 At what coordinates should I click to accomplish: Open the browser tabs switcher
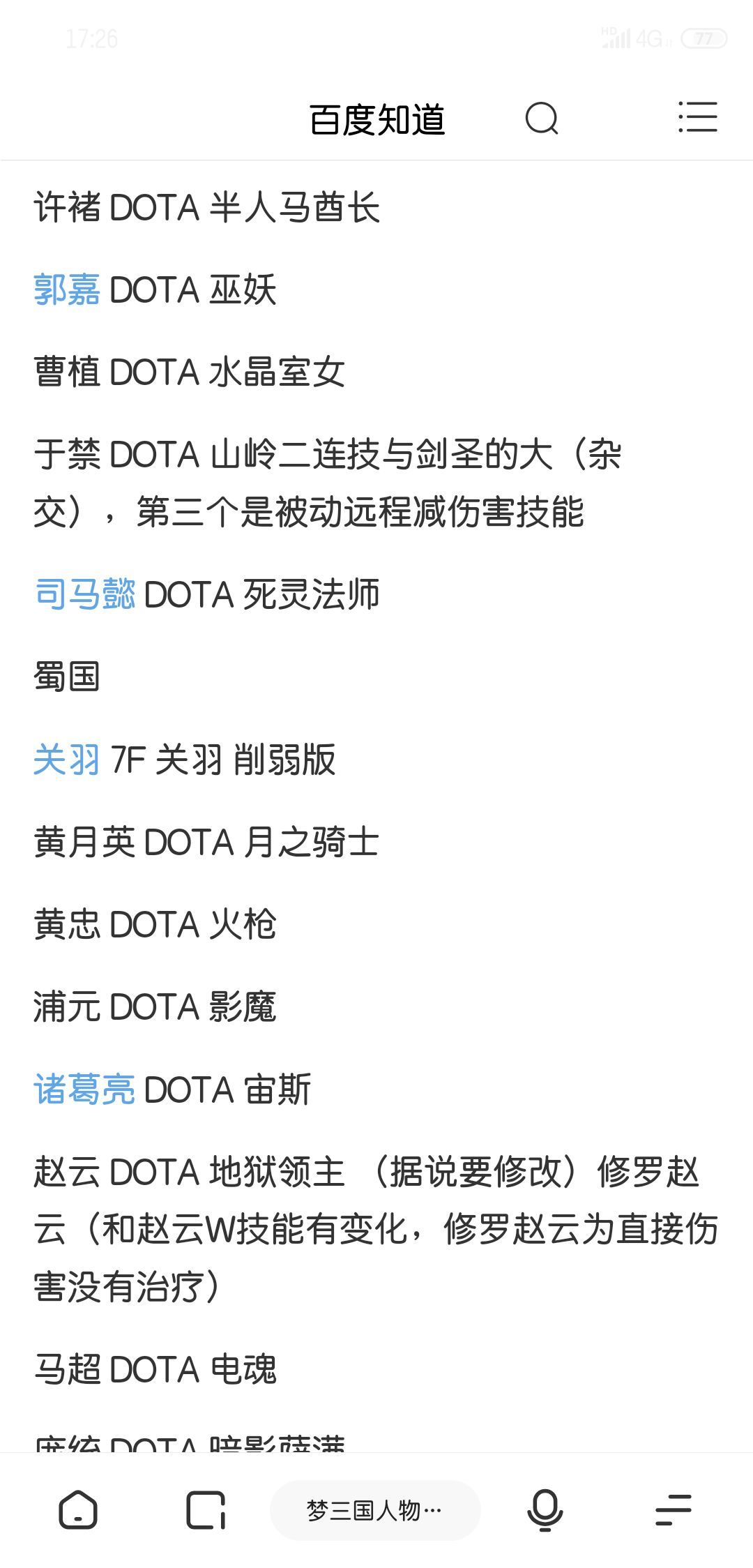click(x=206, y=1510)
